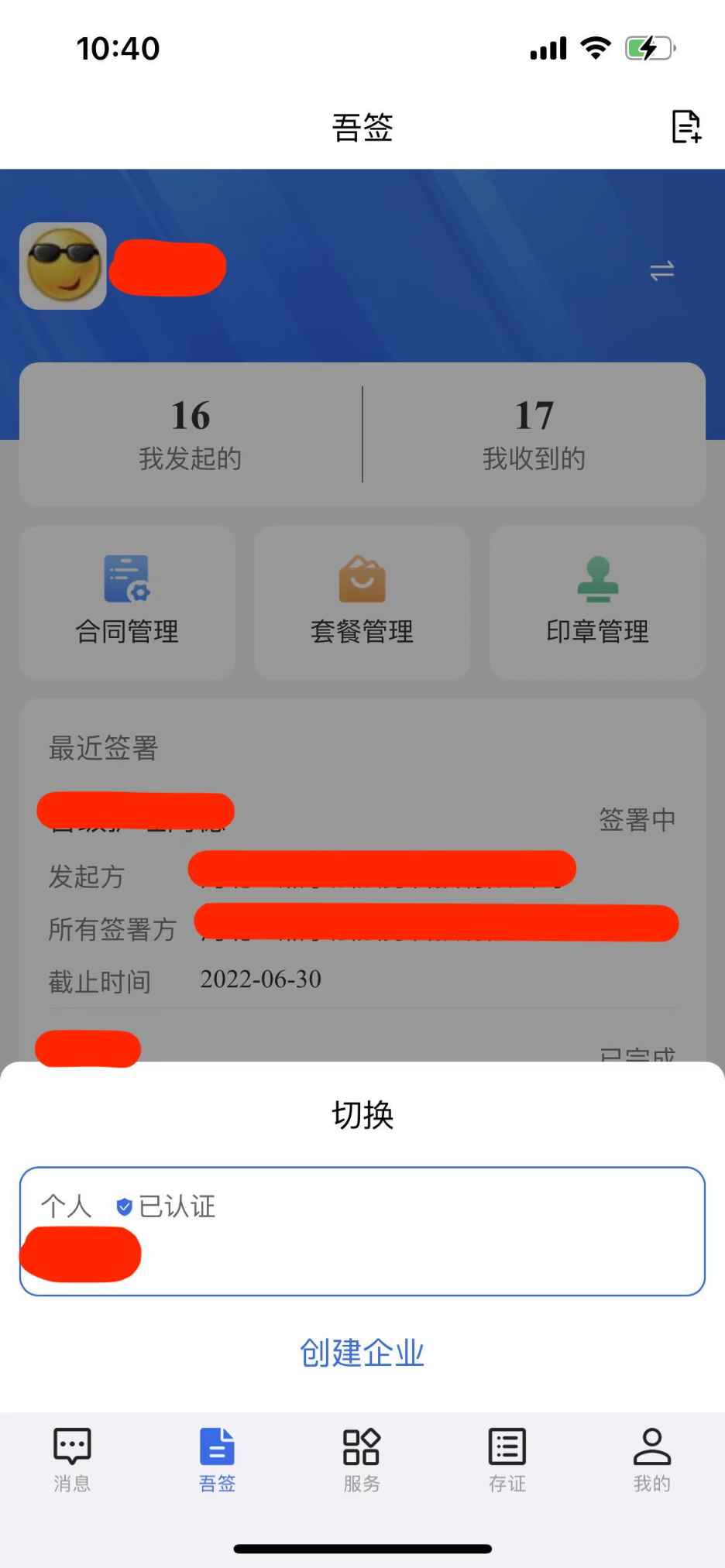
Task: Tap the 创建企业 link
Action: coord(362,1353)
